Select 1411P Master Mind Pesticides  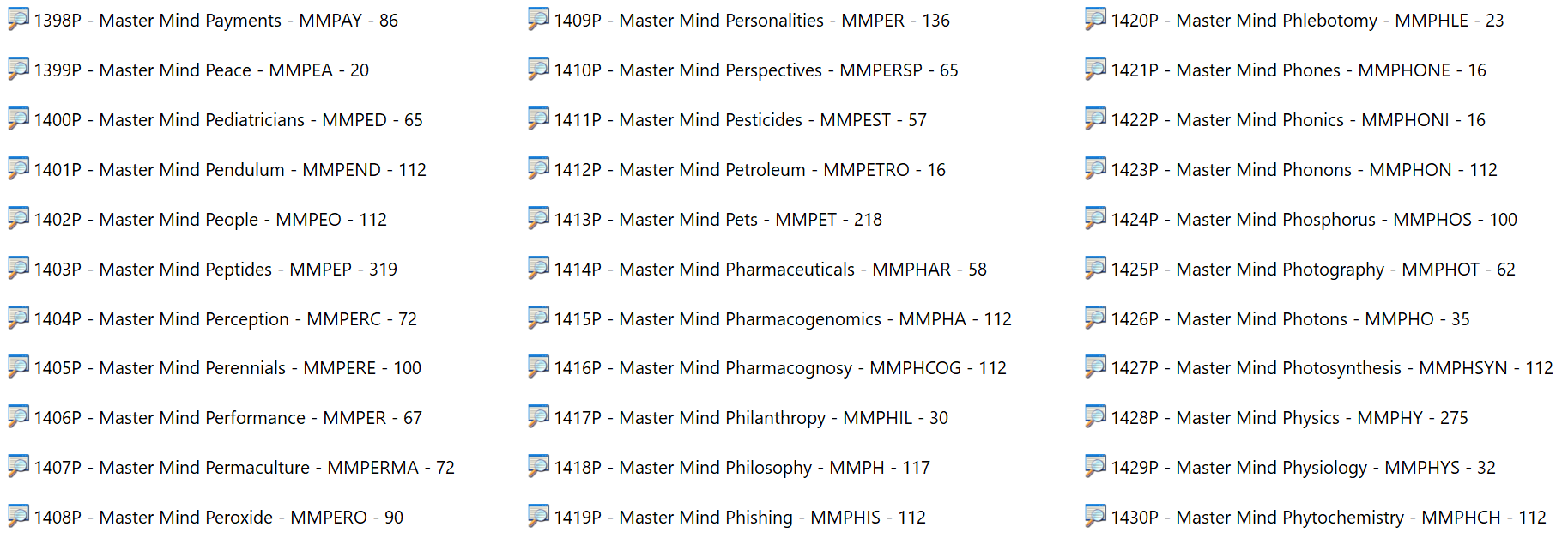(740, 120)
